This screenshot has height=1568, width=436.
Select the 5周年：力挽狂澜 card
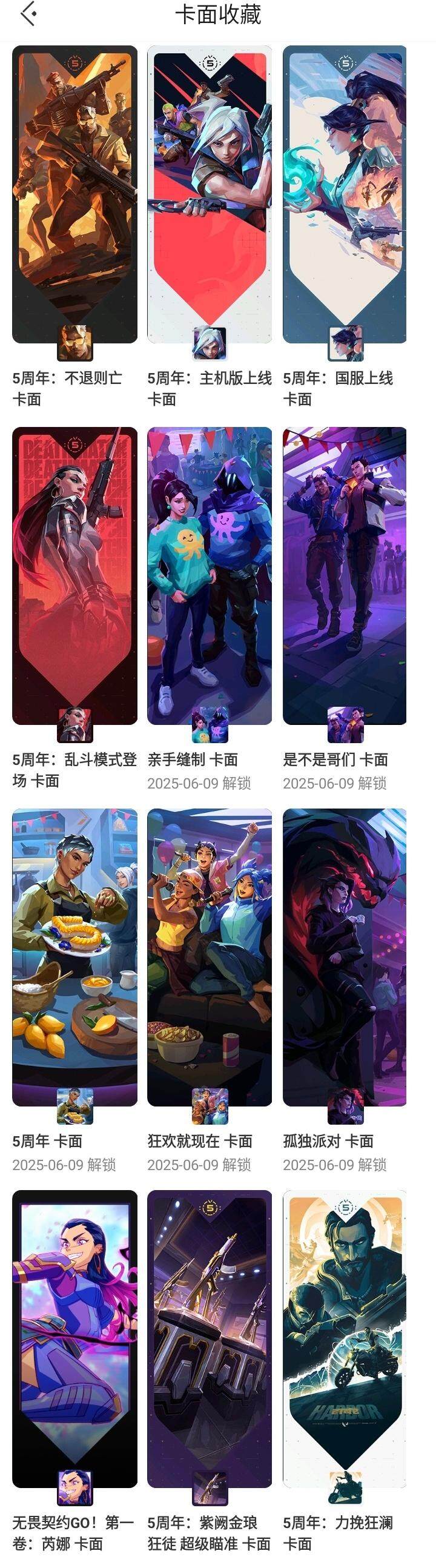click(x=345, y=1338)
